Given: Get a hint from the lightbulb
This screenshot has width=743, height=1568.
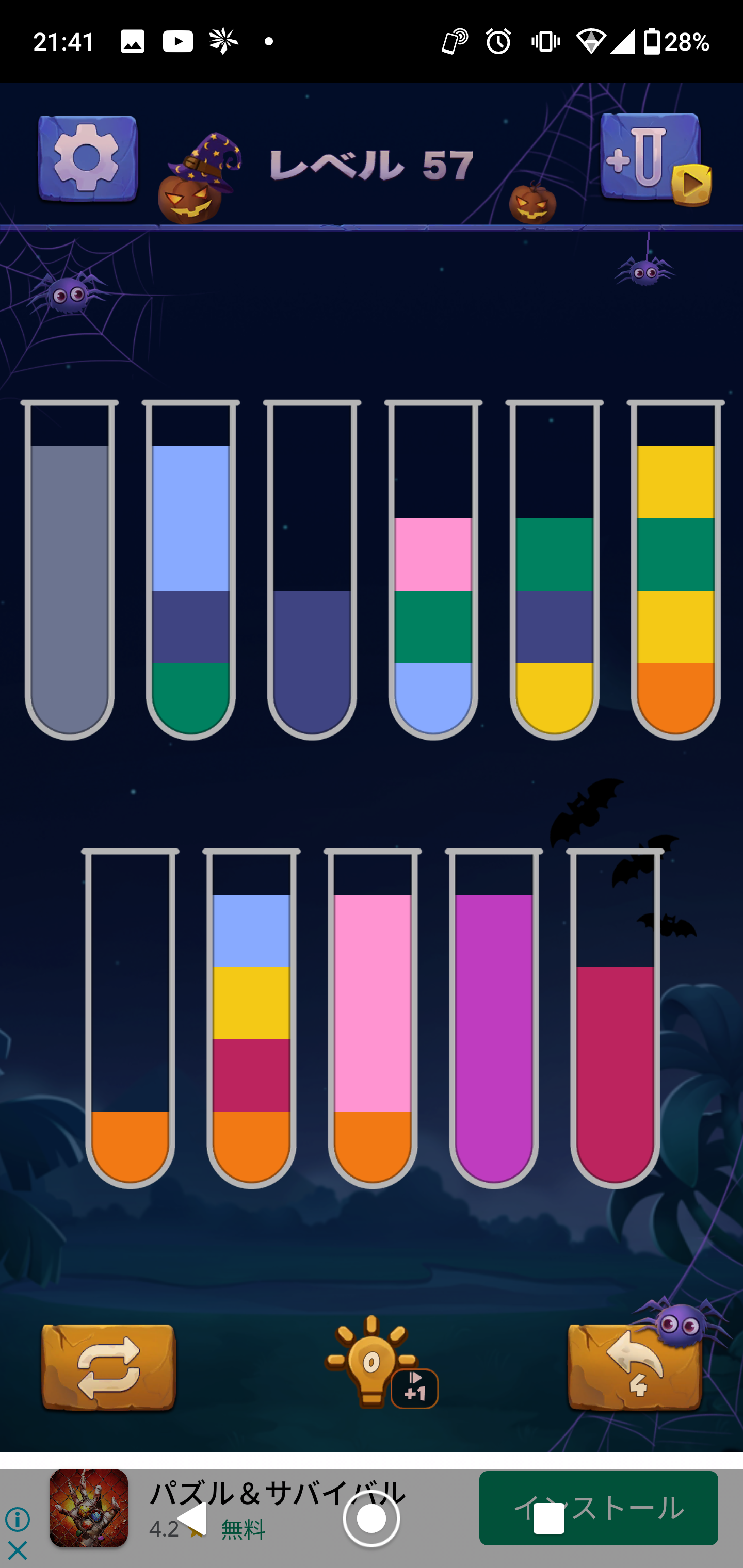Looking at the screenshot, I should 372,1362.
